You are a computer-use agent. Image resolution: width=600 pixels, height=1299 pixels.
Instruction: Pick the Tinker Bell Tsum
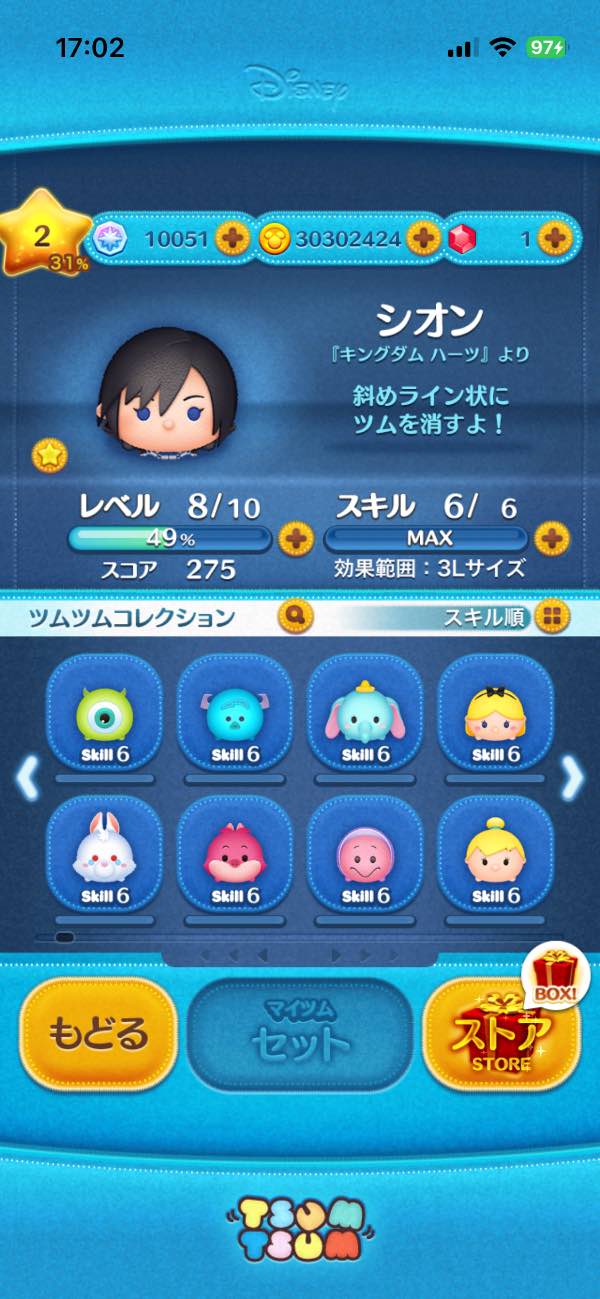(493, 854)
